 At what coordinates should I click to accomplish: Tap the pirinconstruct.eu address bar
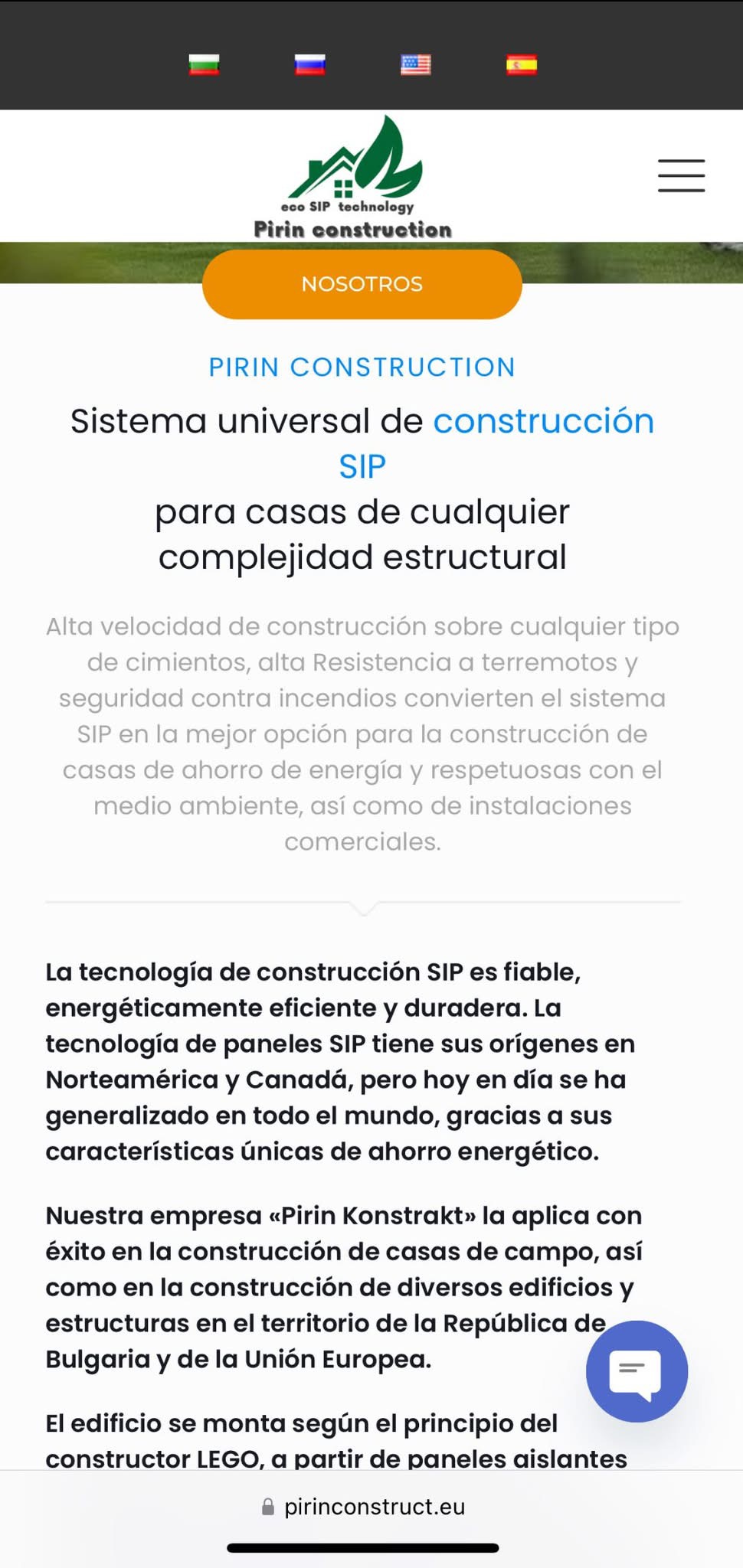pyautogui.click(x=364, y=1507)
